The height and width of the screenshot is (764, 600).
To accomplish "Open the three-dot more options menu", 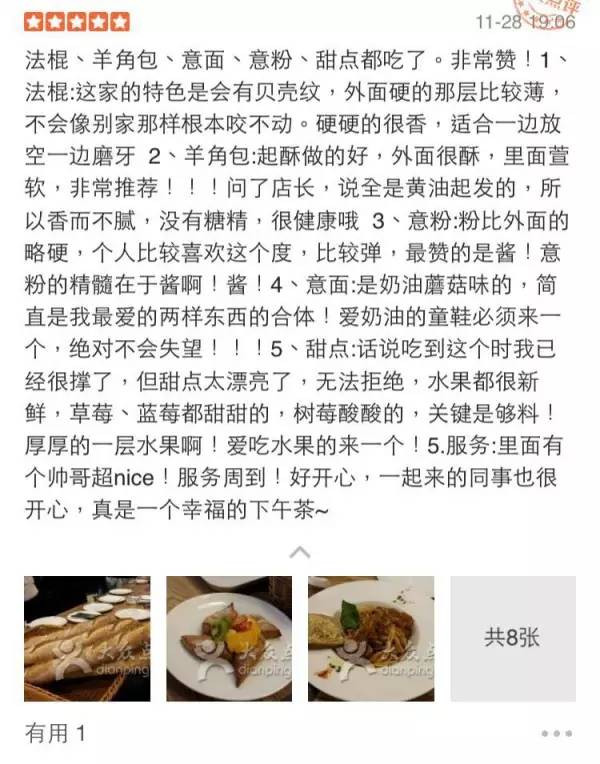I will tap(556, 734).
